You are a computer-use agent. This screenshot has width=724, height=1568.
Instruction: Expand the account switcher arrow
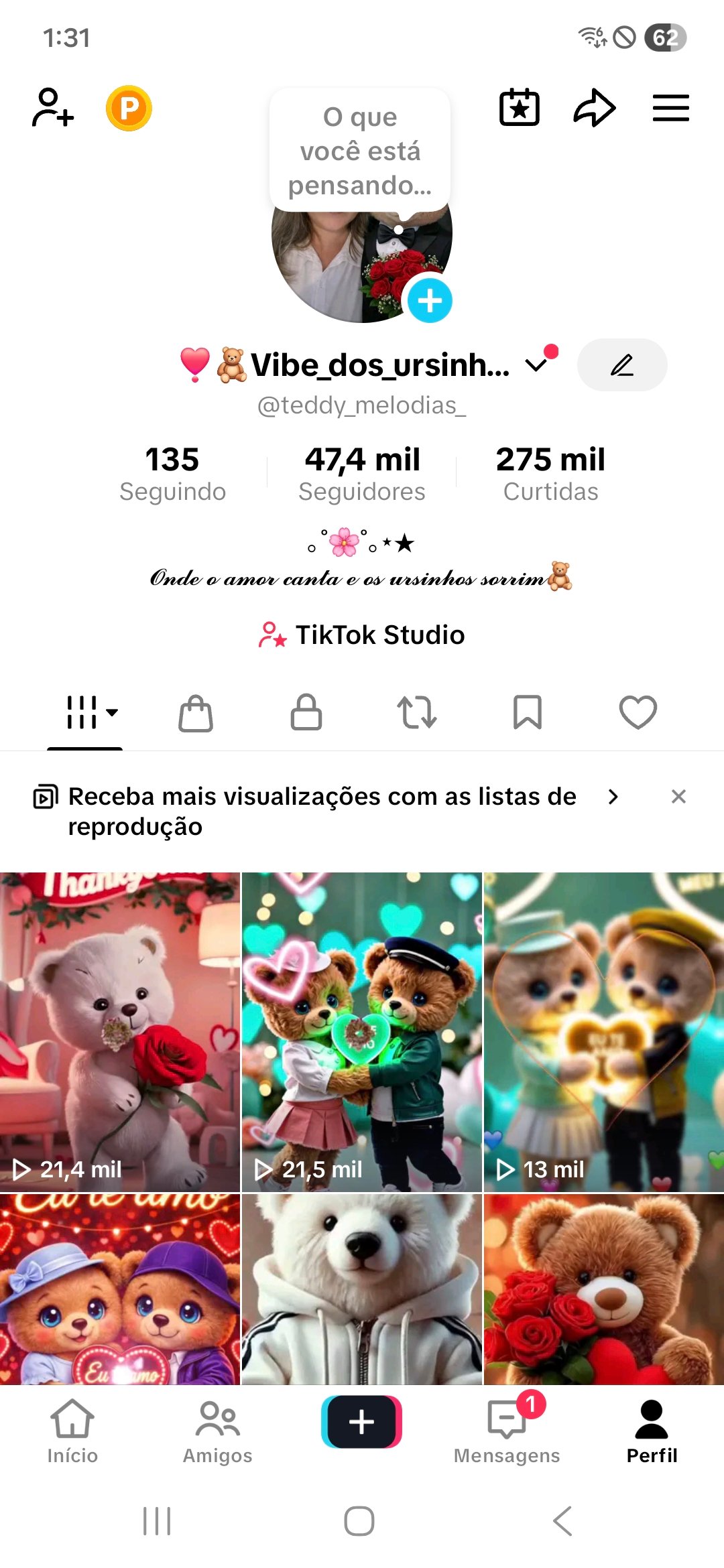pyautogui.click(x=536, y=365)
